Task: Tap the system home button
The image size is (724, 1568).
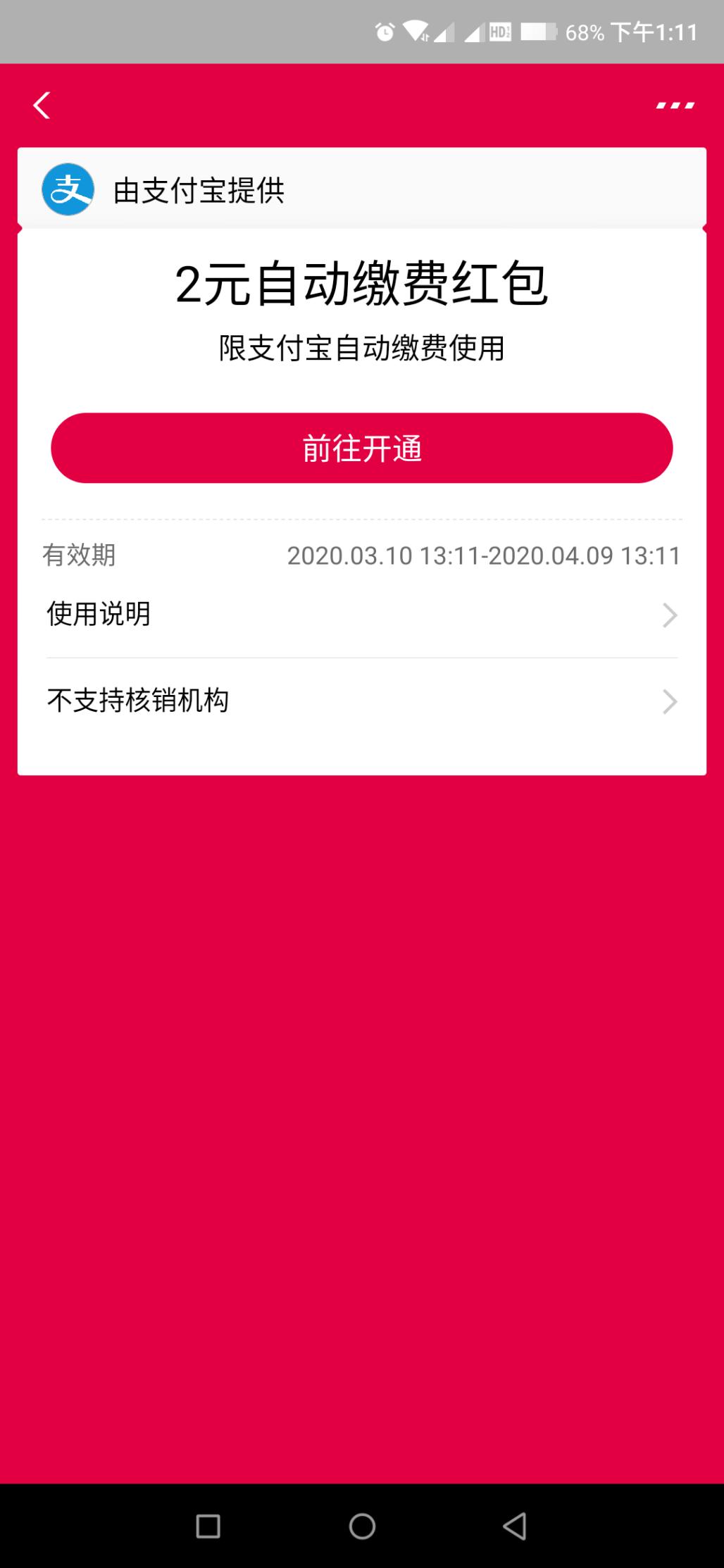Action: tap(362, 1526)
